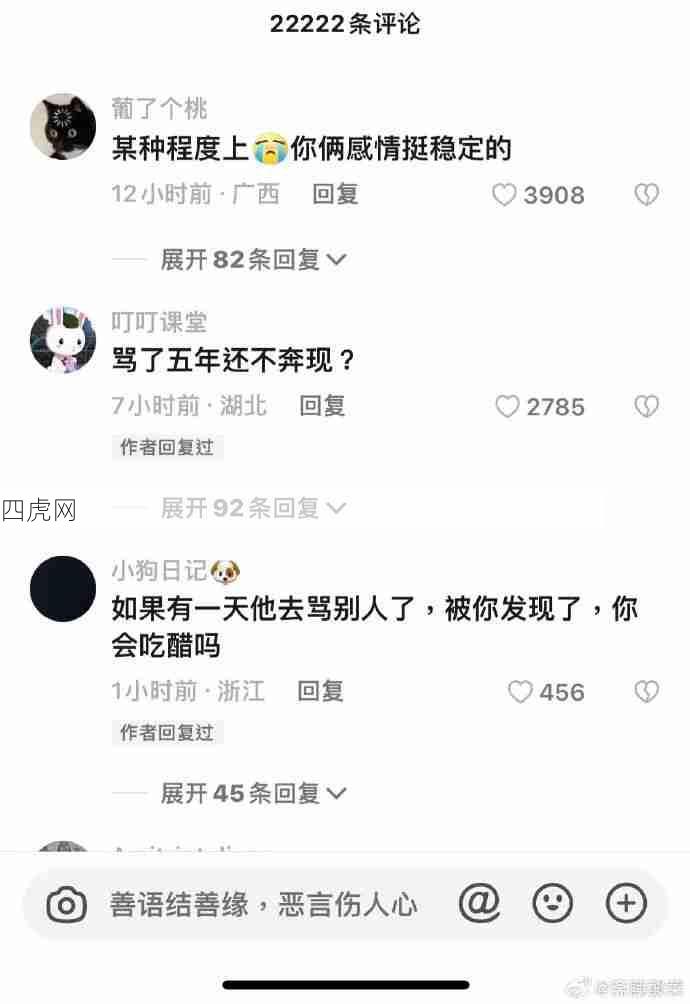The height and width of the screenshot is (1004, 690).
Task: Like the comment by 小狗日记
Action: (520, 692)
